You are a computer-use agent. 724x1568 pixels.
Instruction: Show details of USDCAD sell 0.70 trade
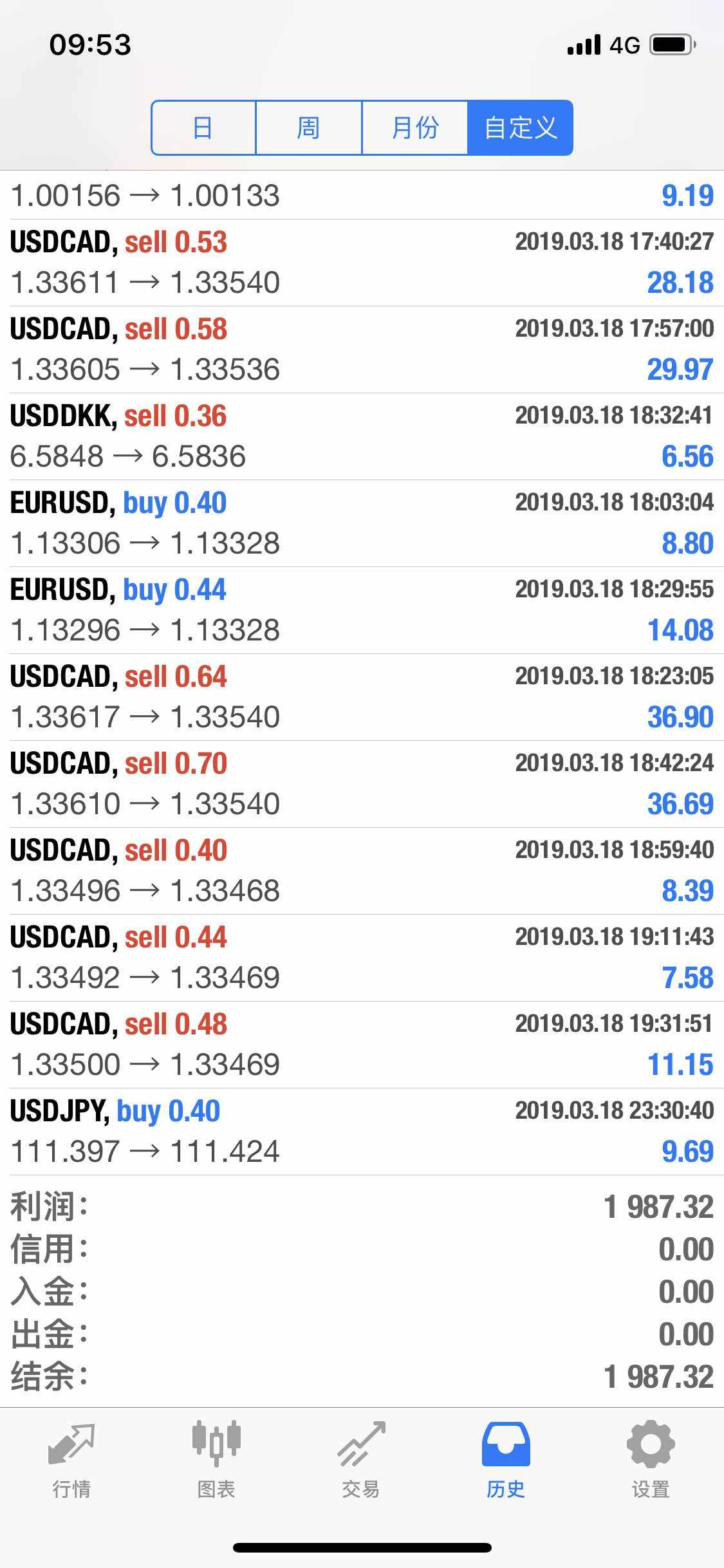point(362,784)
